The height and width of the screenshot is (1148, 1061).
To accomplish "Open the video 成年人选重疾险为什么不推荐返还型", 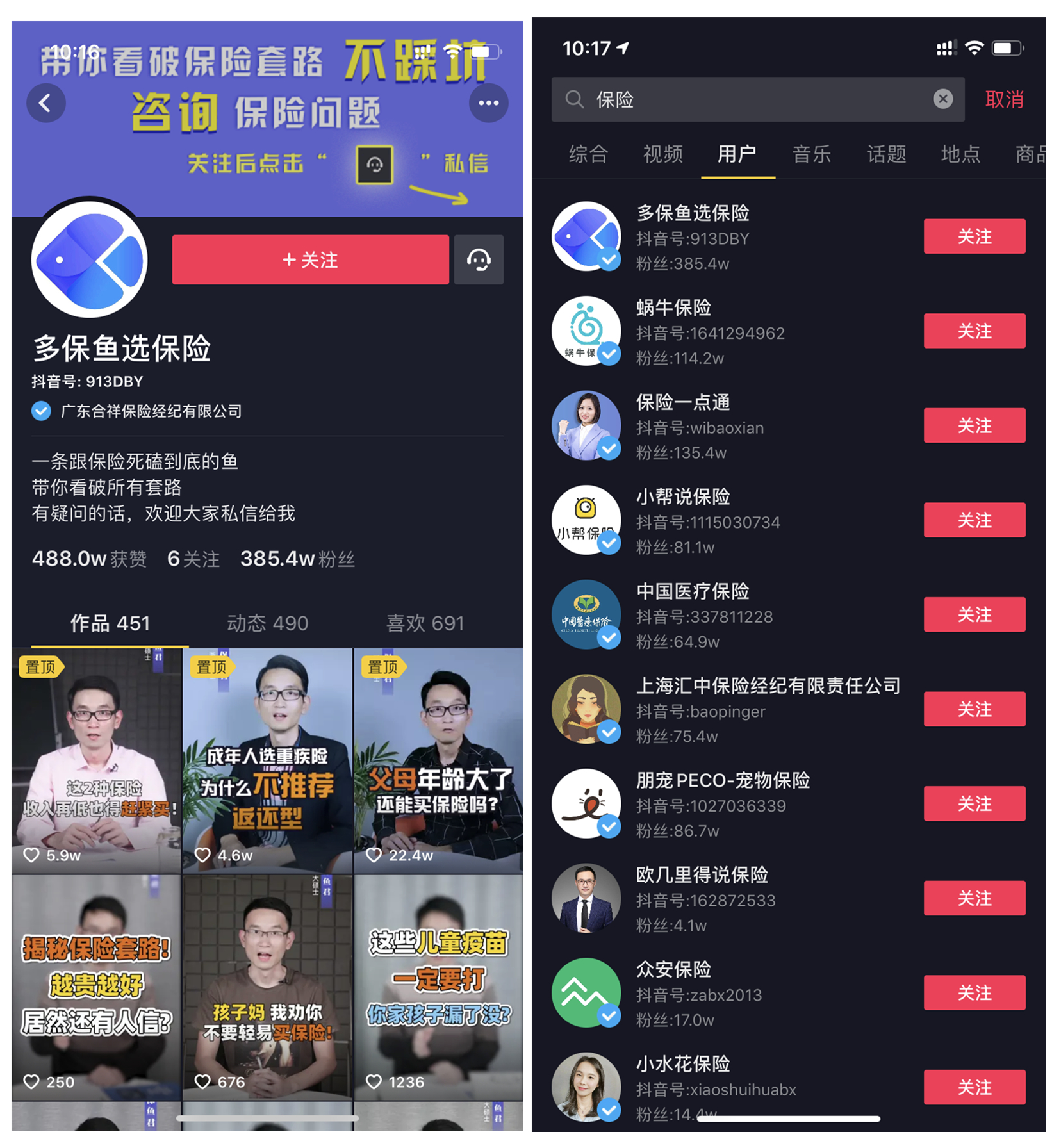I will pyautogui.click(x=267, y=760).
